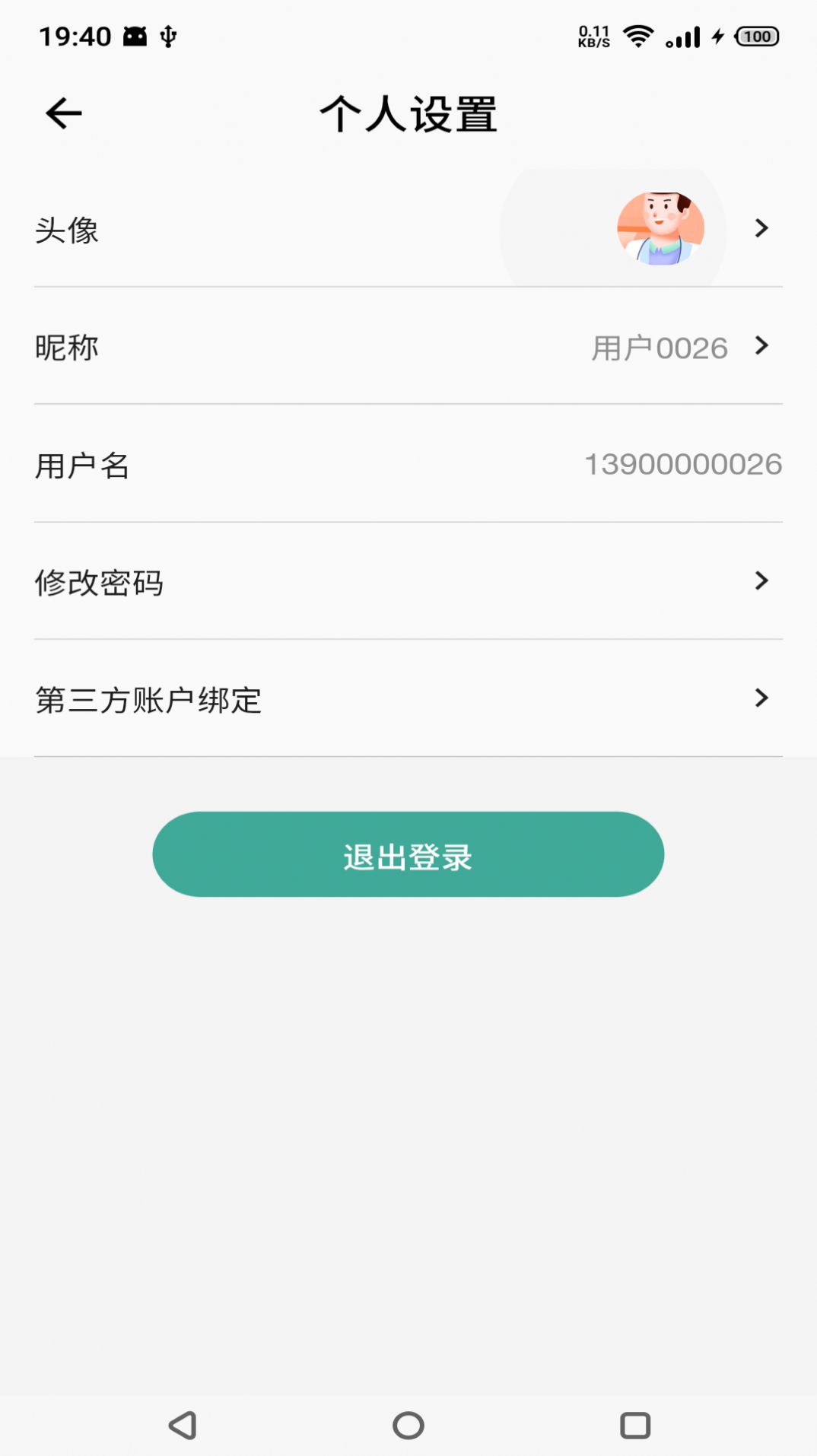Tap 退出登录 to log out

408,854
